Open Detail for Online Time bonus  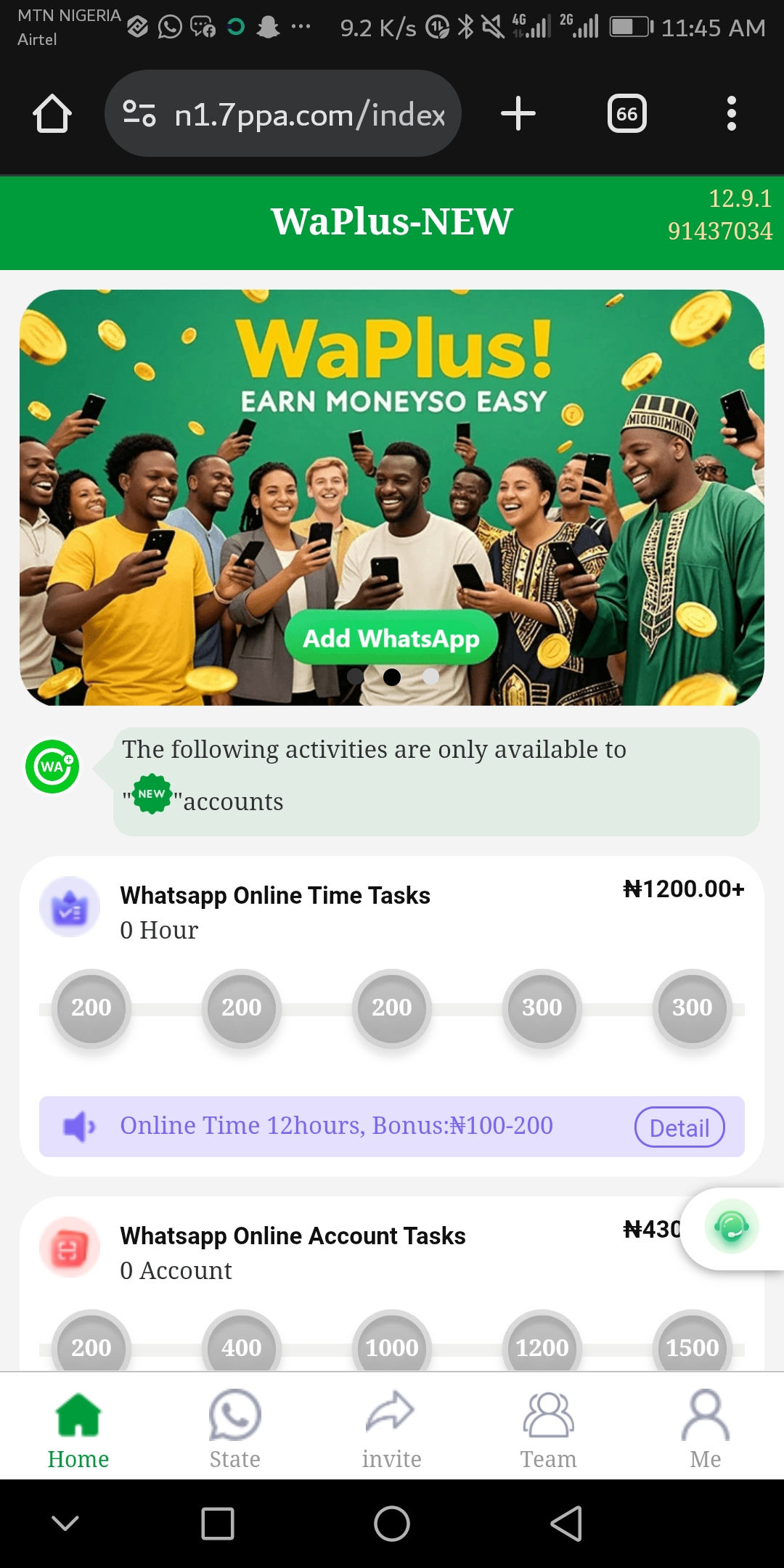pos(679,1127)
